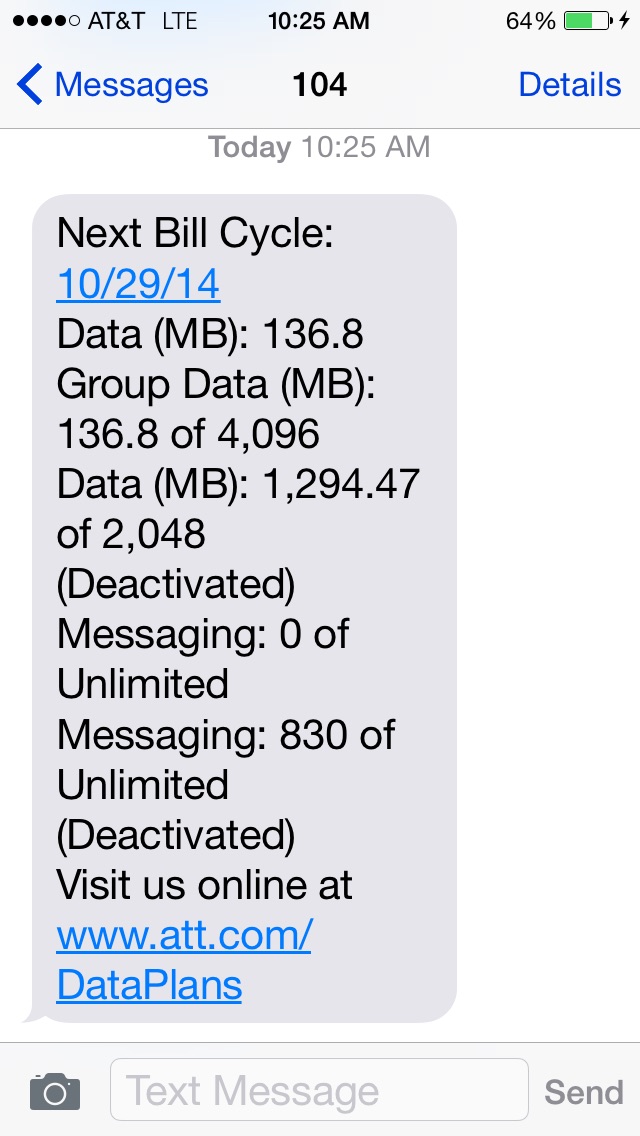Screen dimensions: 640x1136
Task: Open the www.att.com/DataPlans link
Action: coord(184,960)
